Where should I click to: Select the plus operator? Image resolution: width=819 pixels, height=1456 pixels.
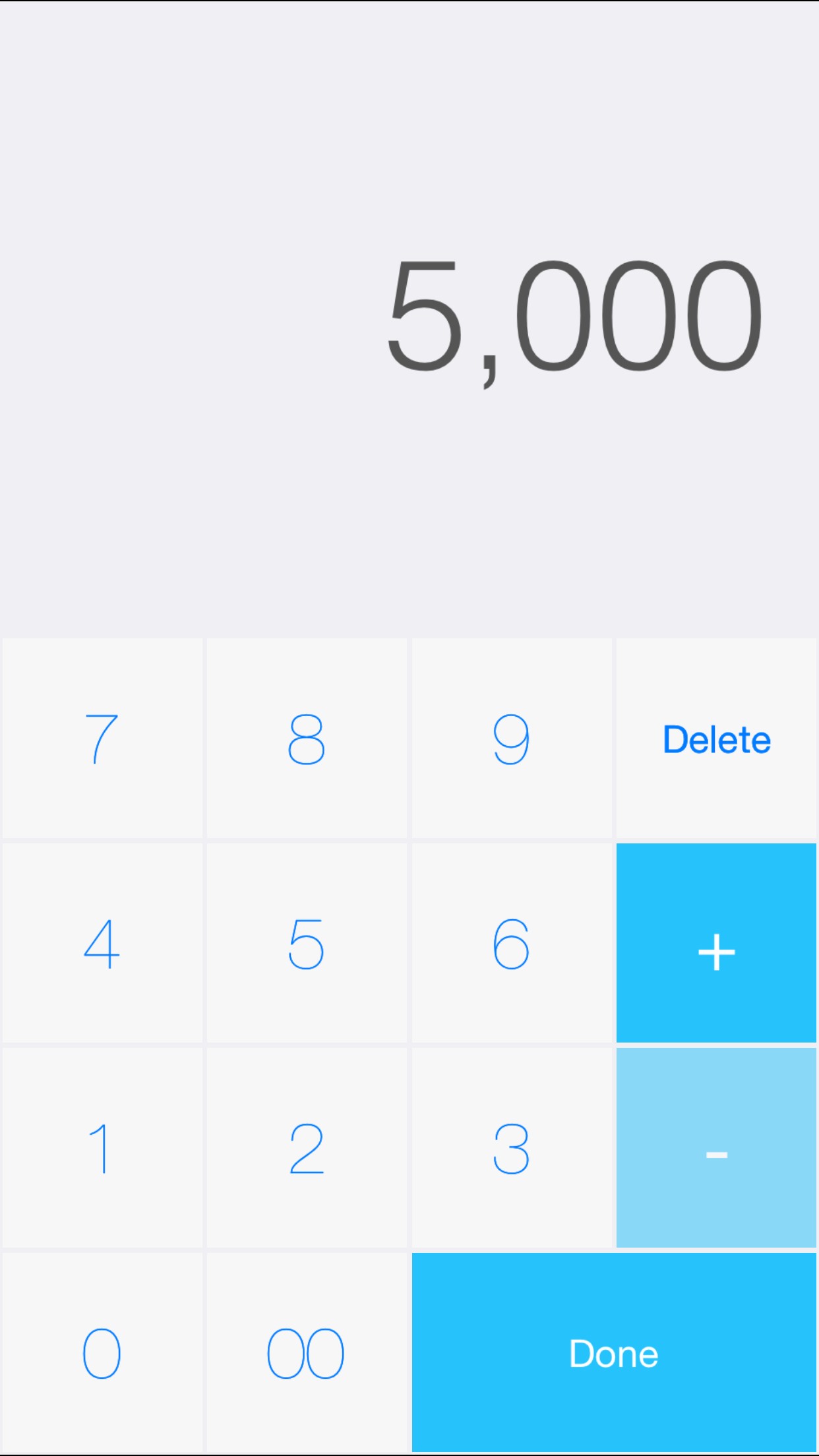tap(716, 943)
